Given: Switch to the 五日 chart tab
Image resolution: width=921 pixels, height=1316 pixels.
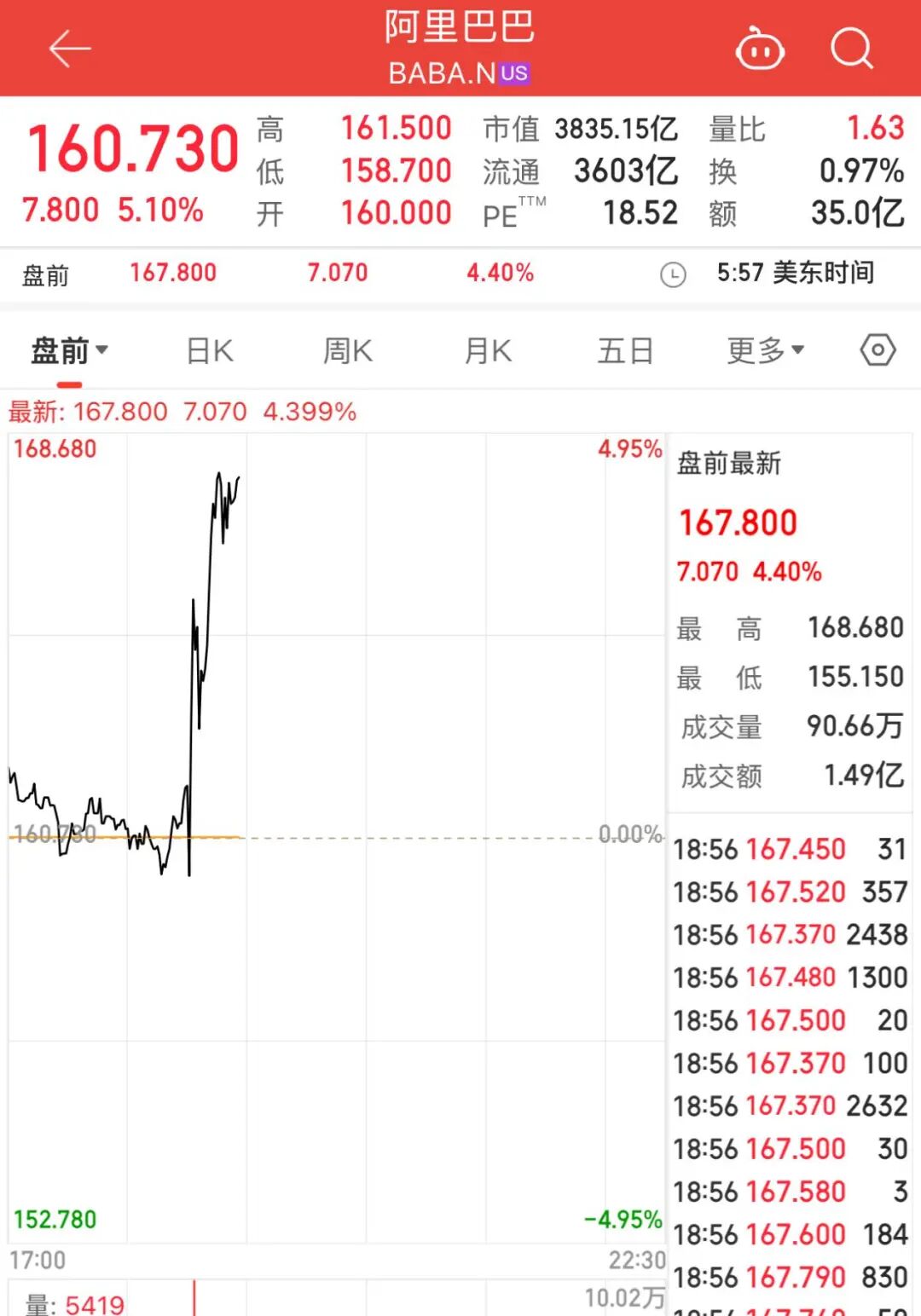Looking at the screenshot, I should click(x=625, y=350).
